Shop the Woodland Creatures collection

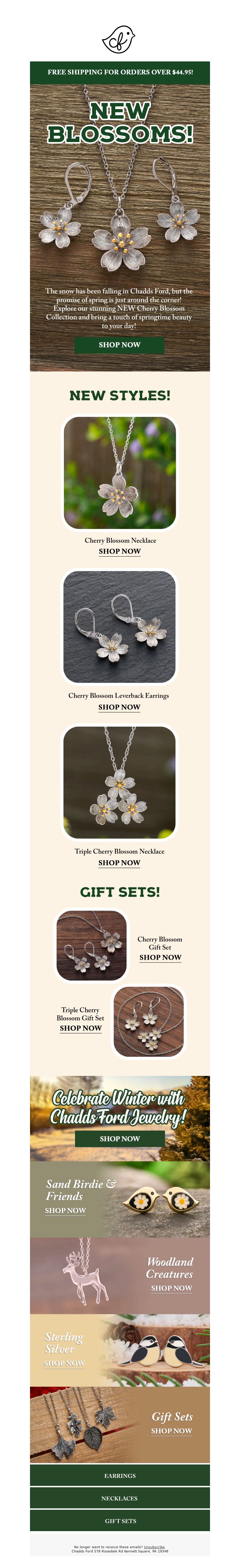click(171, 1288)
